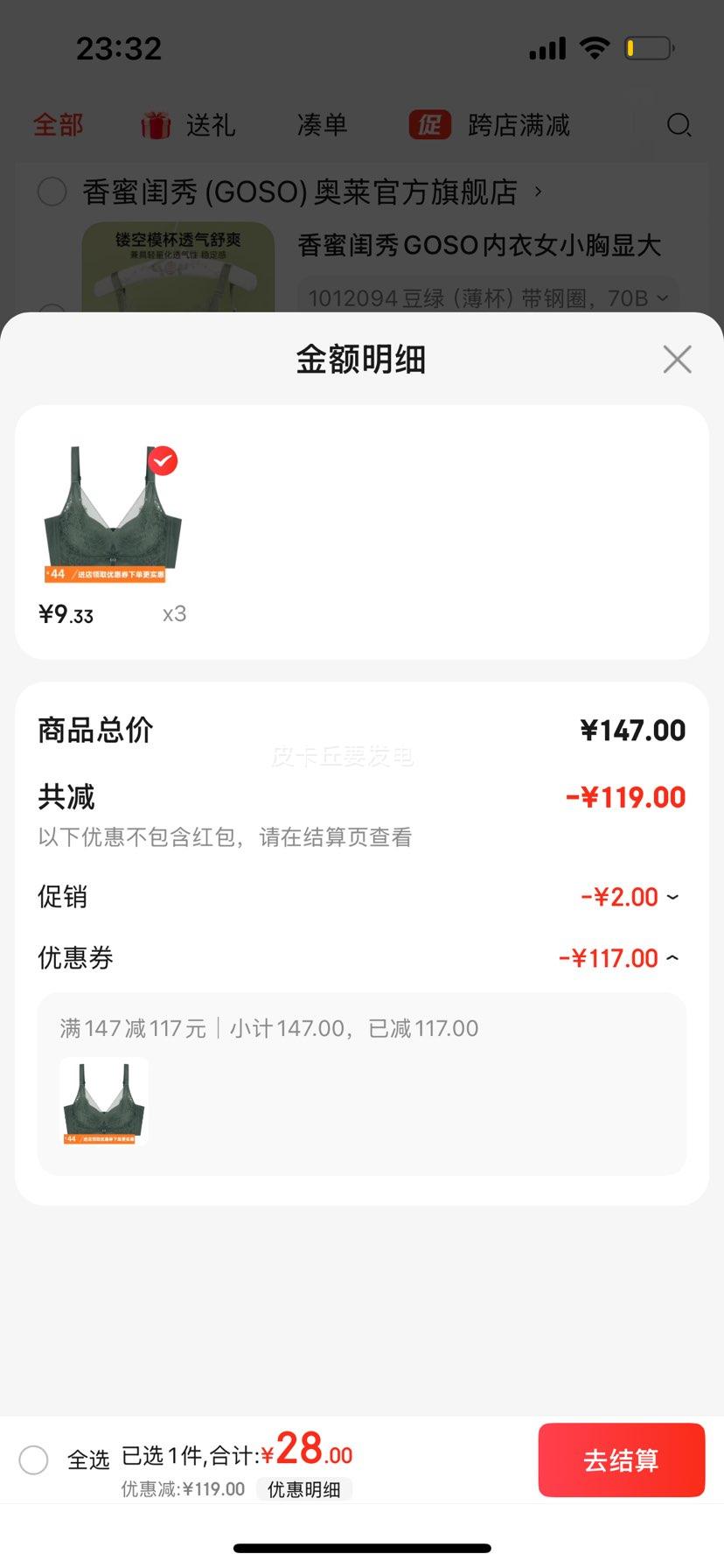The image size is (724, 1568).
Task: Tap 去结算 to check out
Action: point(621,1459)
